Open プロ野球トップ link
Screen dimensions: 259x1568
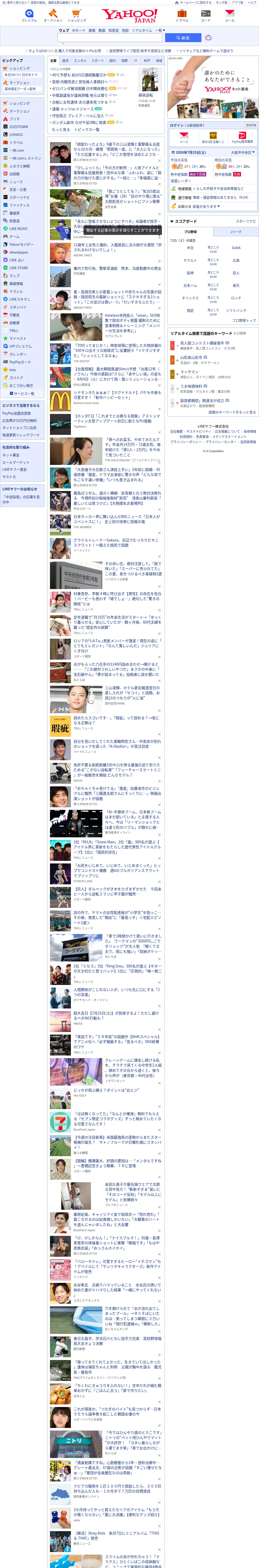pyautogui.click(x=244, y=320)
